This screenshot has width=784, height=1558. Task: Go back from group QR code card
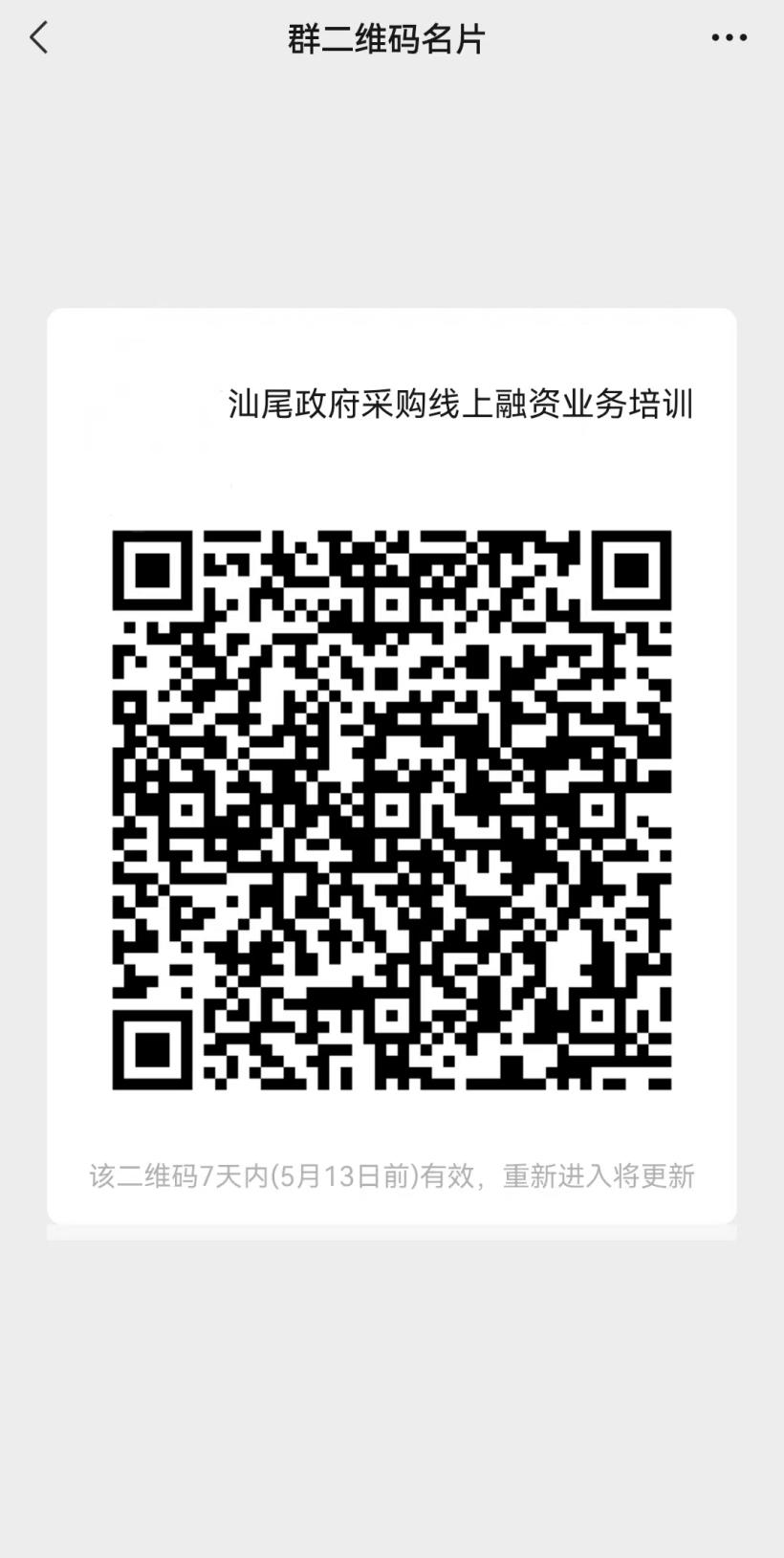[x=39, y=38]
